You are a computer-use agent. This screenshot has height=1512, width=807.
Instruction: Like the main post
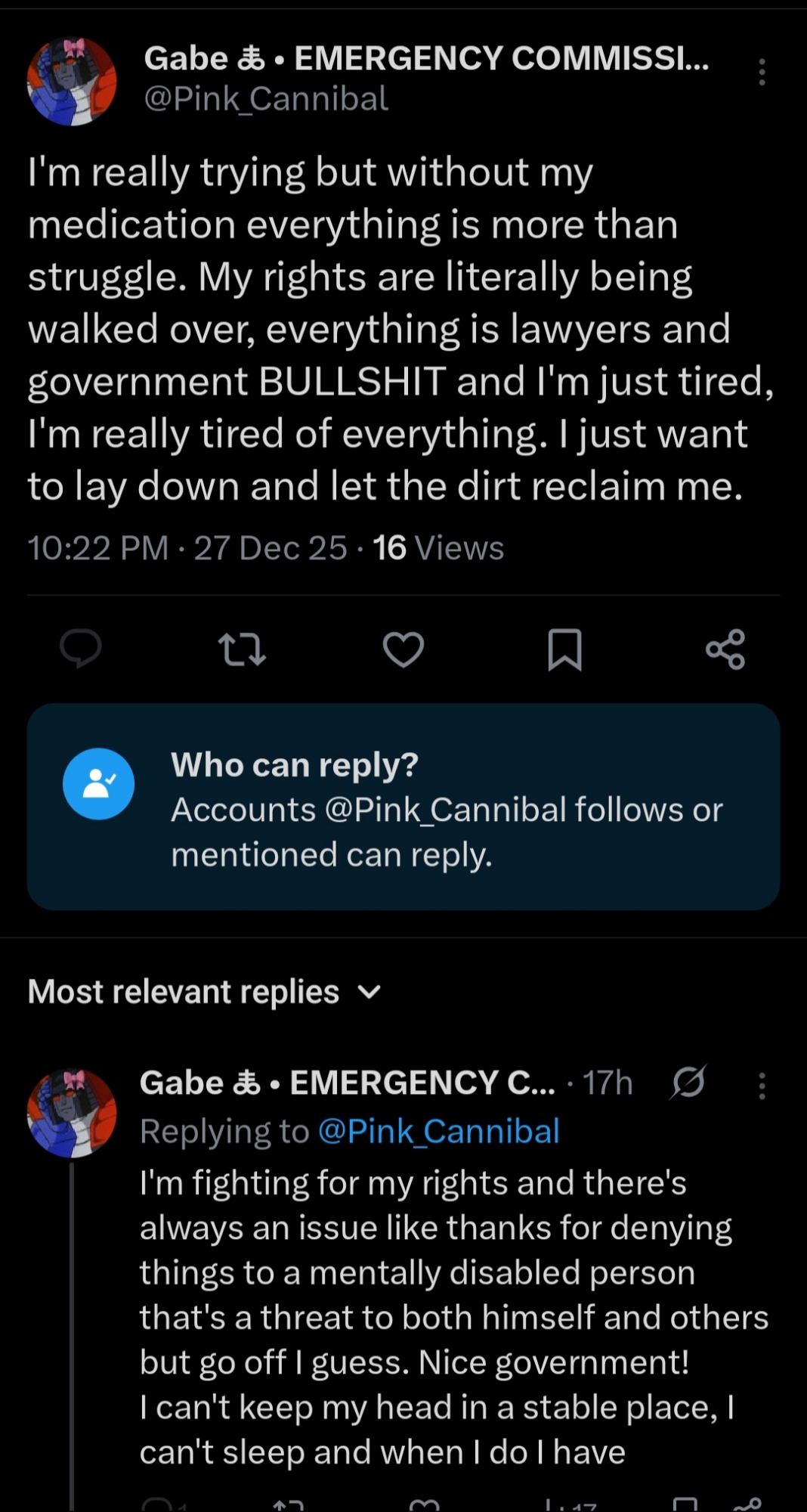click(x=403, y=649)
